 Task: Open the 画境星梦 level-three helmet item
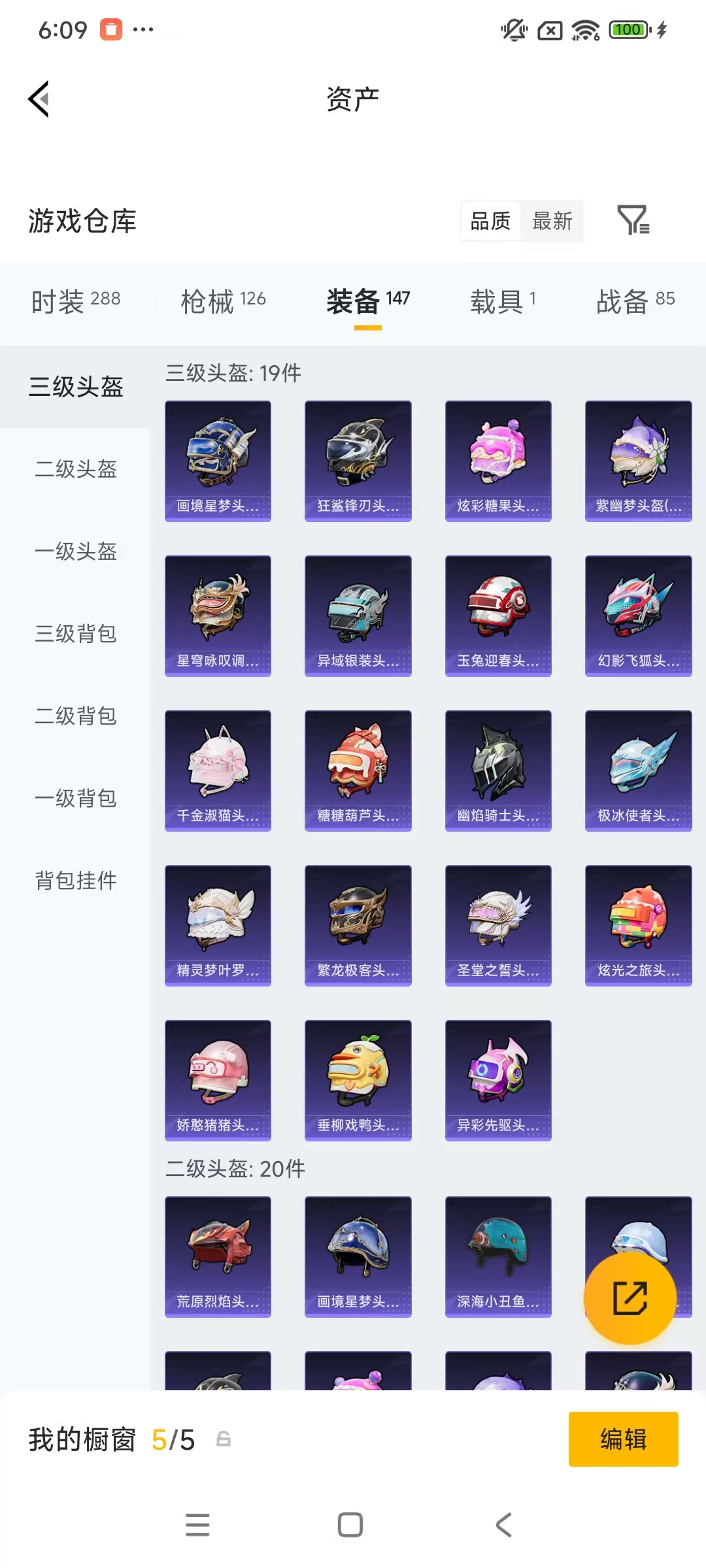(218, 461)
